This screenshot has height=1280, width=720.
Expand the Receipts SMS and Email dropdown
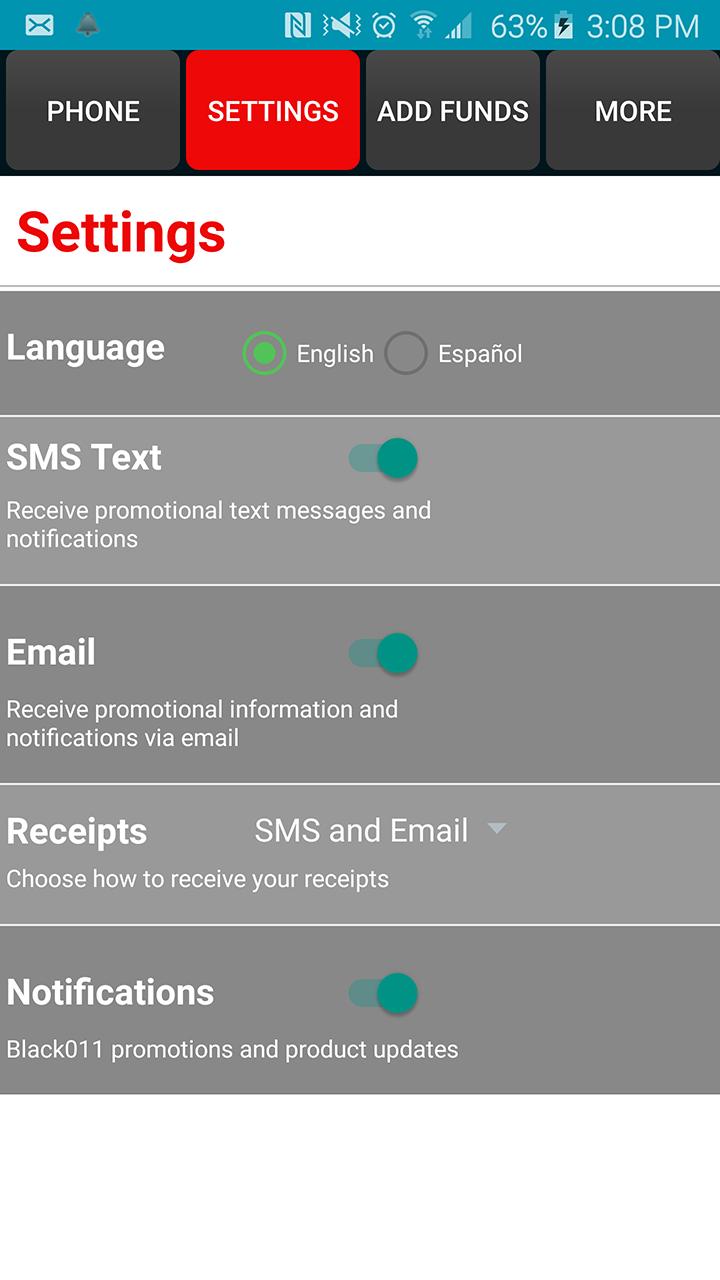coord(380,830)
